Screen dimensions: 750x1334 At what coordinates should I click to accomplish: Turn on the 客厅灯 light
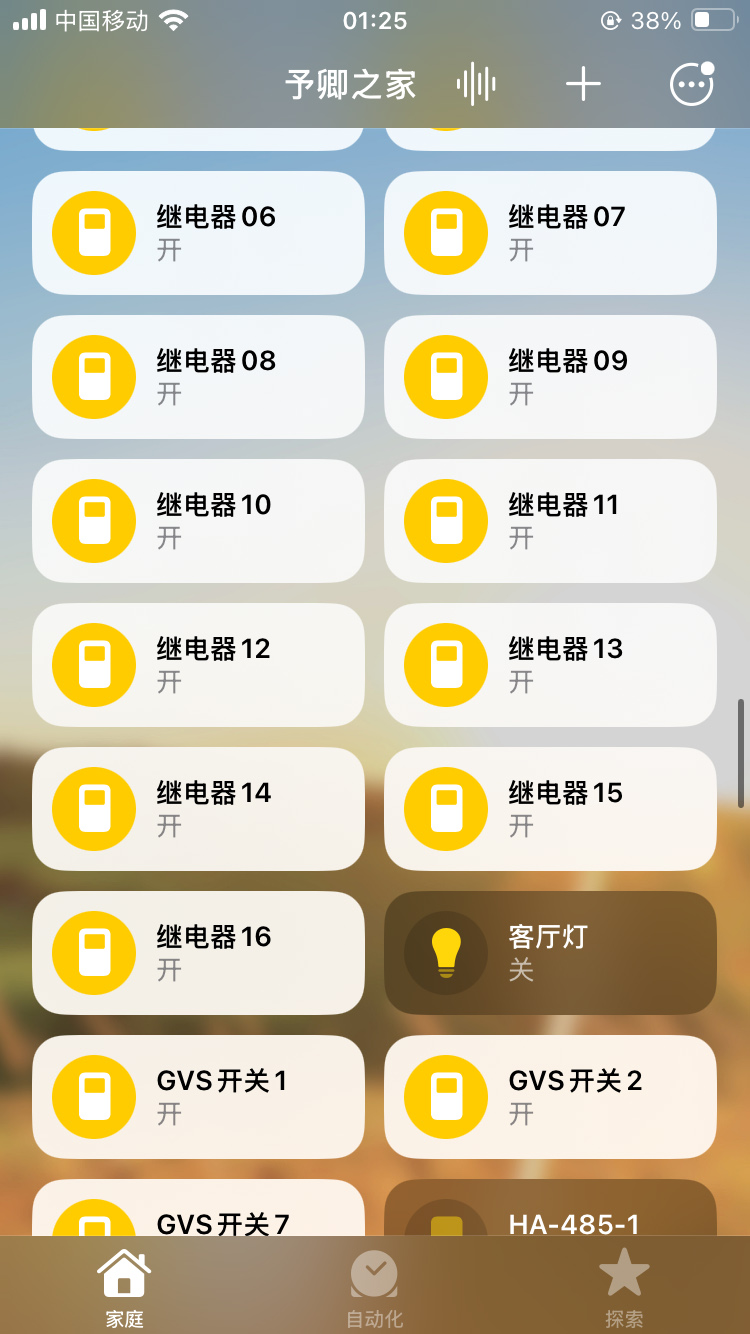click(446, 953)
